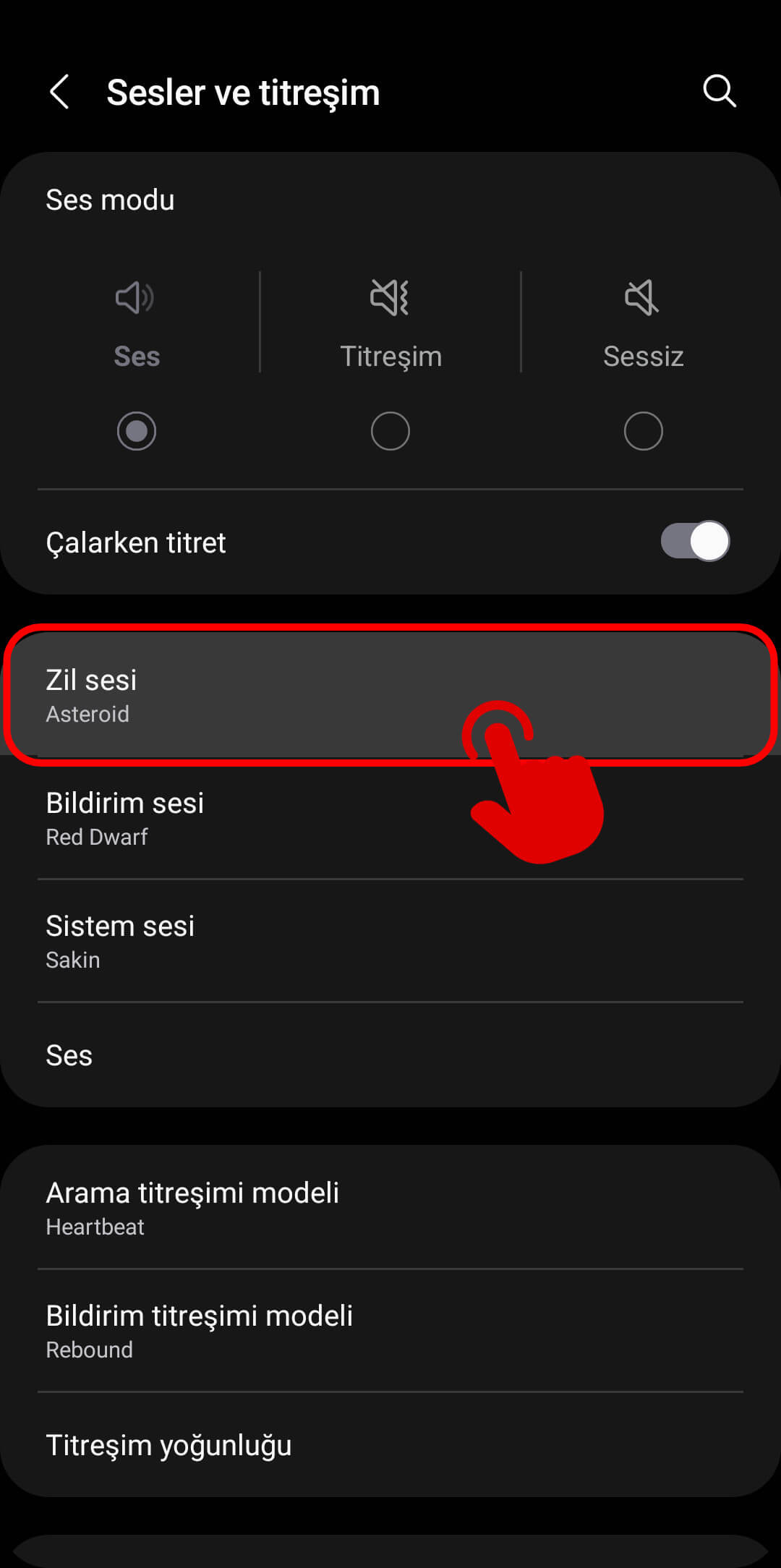Toggle the Çalarken titret switch

pos(694,542)
